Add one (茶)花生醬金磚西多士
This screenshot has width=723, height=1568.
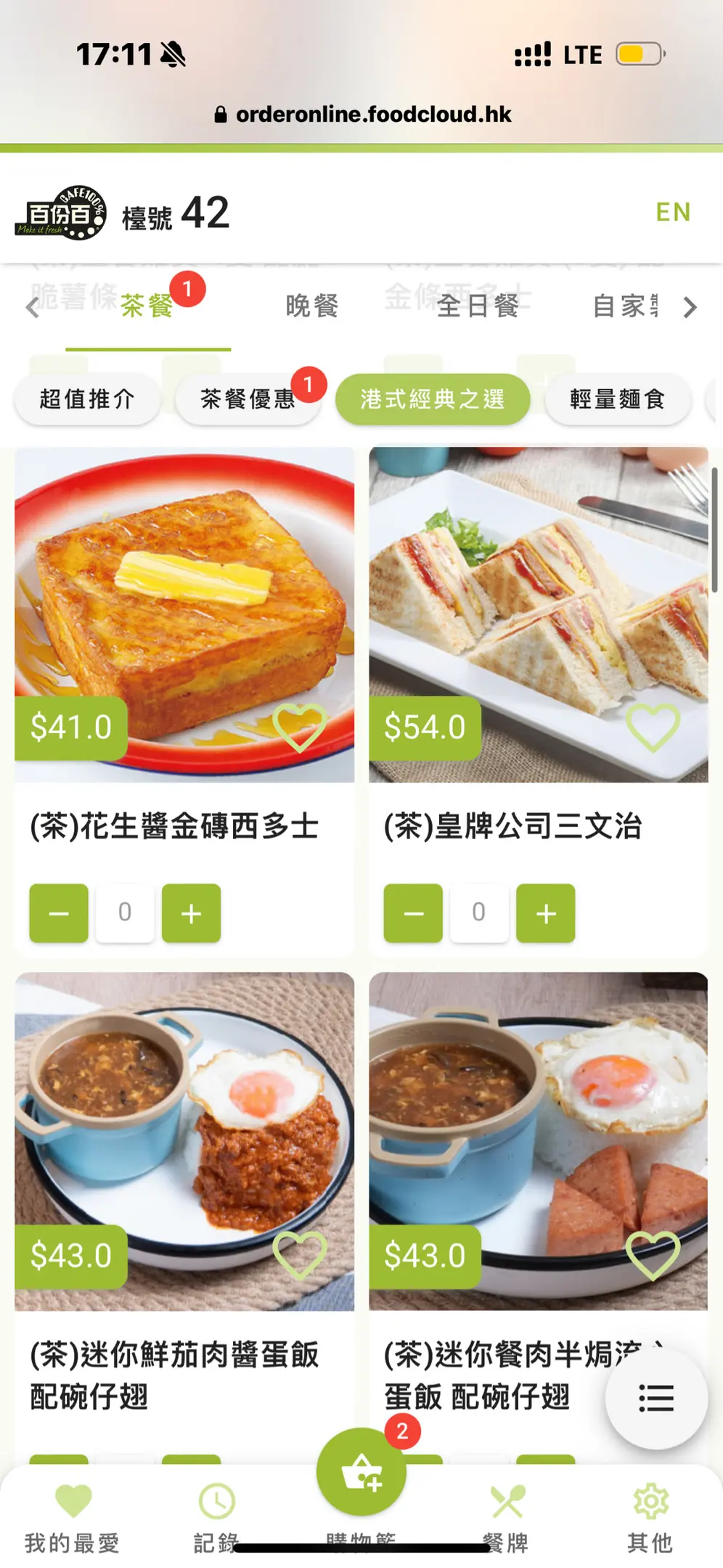(x=191, y=913)
